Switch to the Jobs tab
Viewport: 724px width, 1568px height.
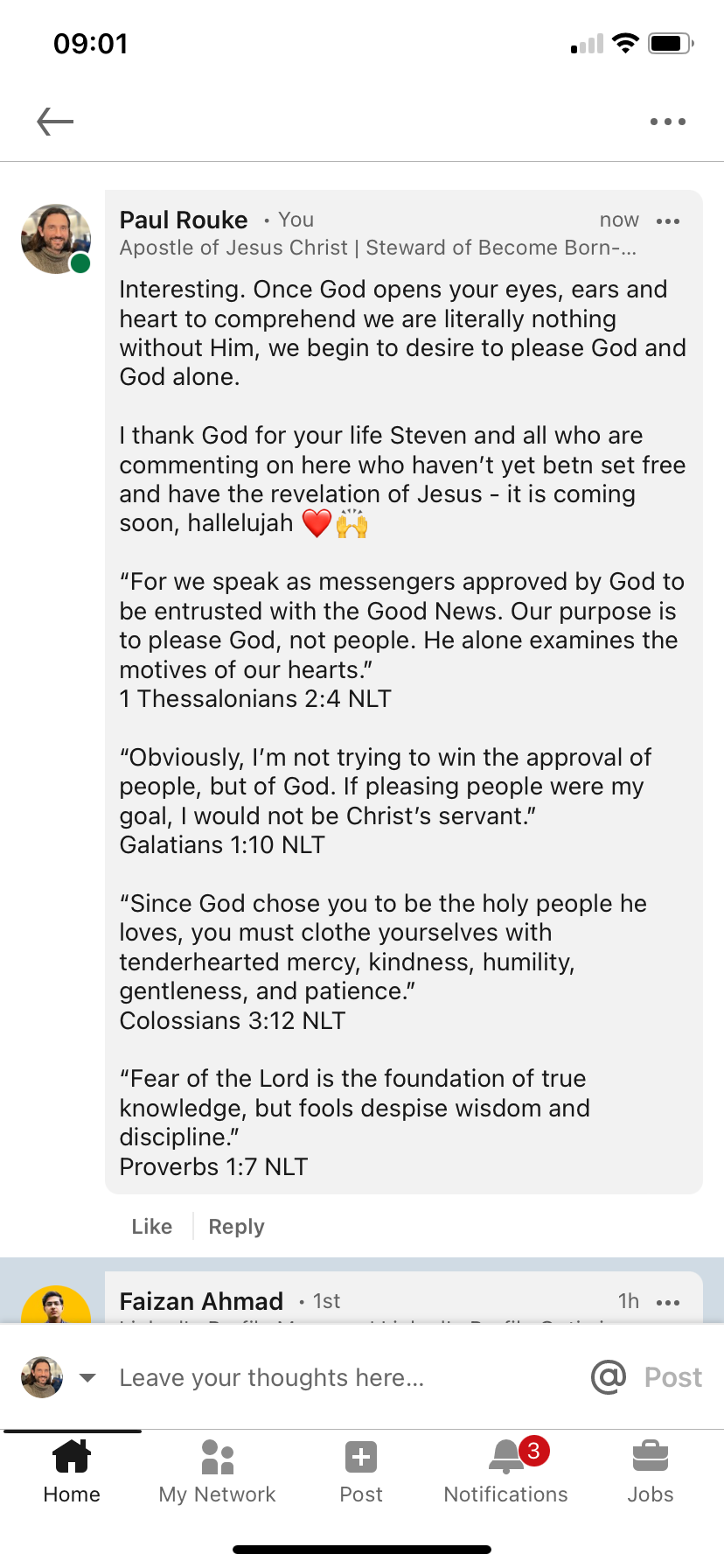pos(650,1472)
